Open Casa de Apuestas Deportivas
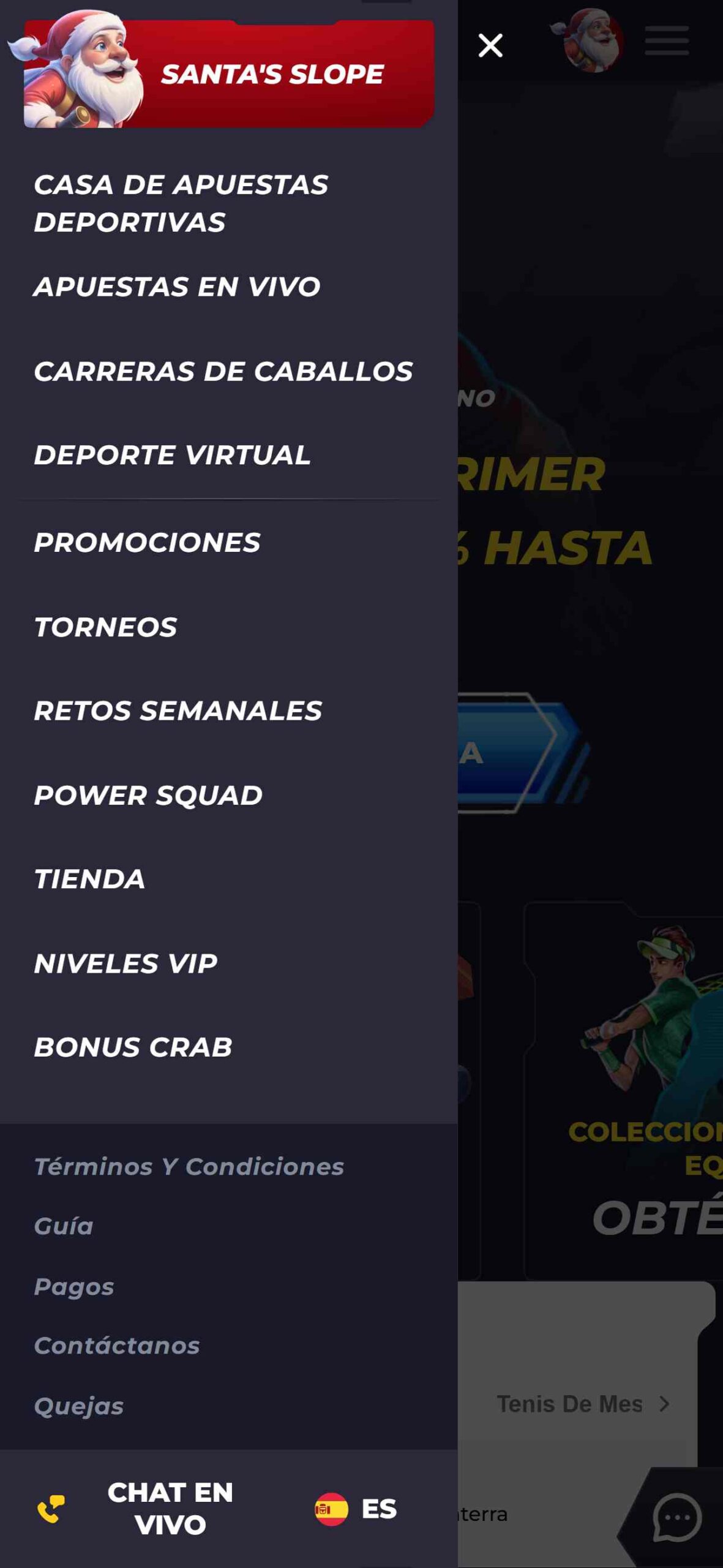The width and height of the screenshot is (723, 1568). pos(181,203)
